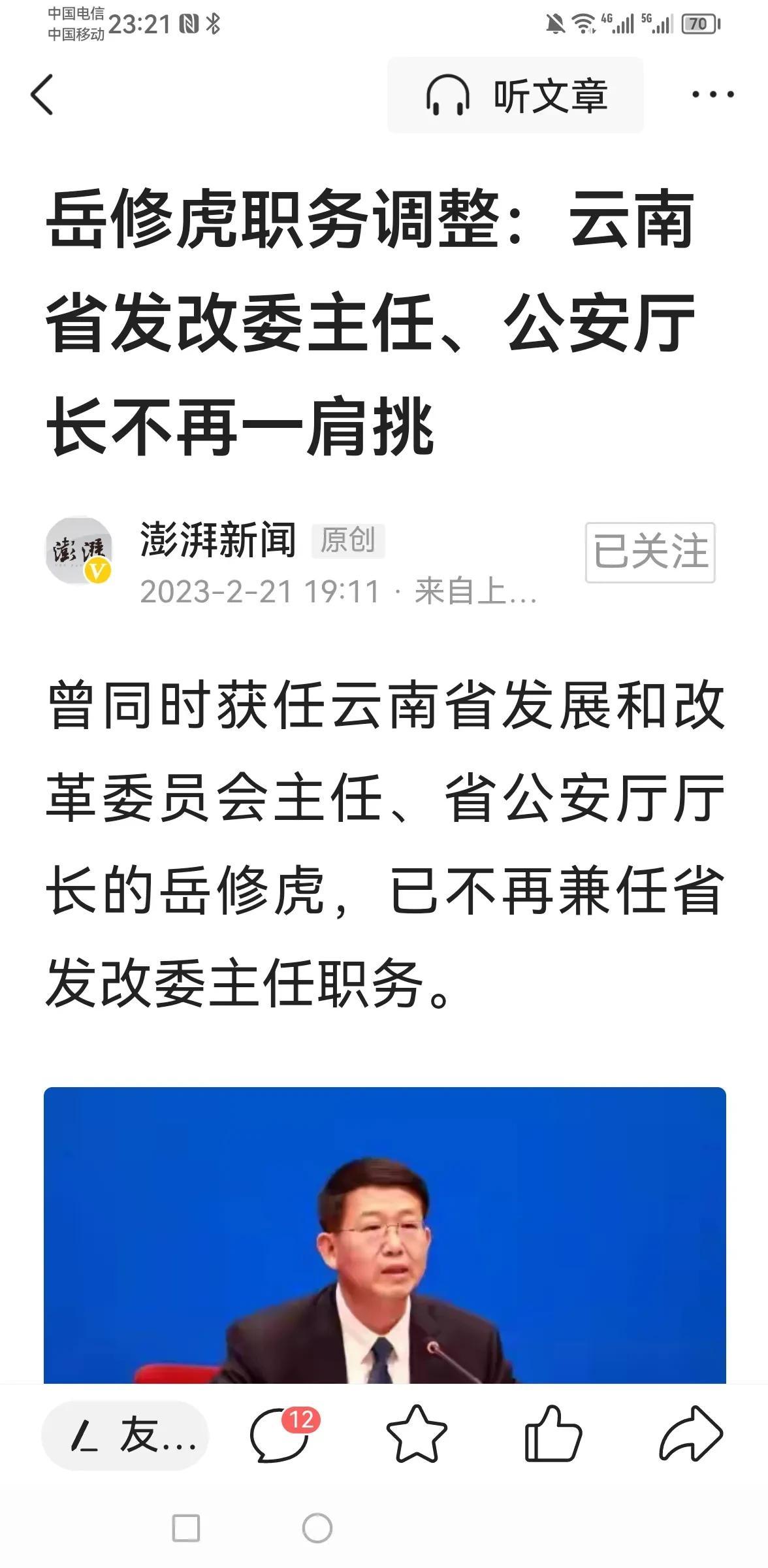The image size is (768, 1568).
Task: Open the three-dot overflow menu
Action: click(712, 95)
